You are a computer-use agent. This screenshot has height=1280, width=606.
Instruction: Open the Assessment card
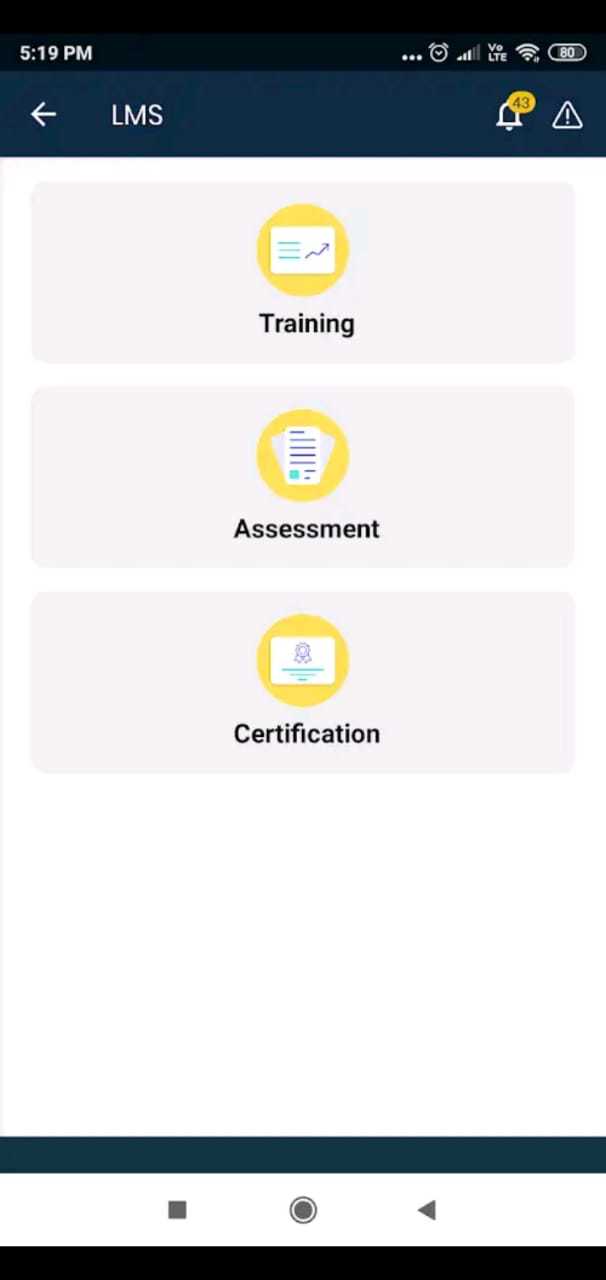(x=303, y=477)
